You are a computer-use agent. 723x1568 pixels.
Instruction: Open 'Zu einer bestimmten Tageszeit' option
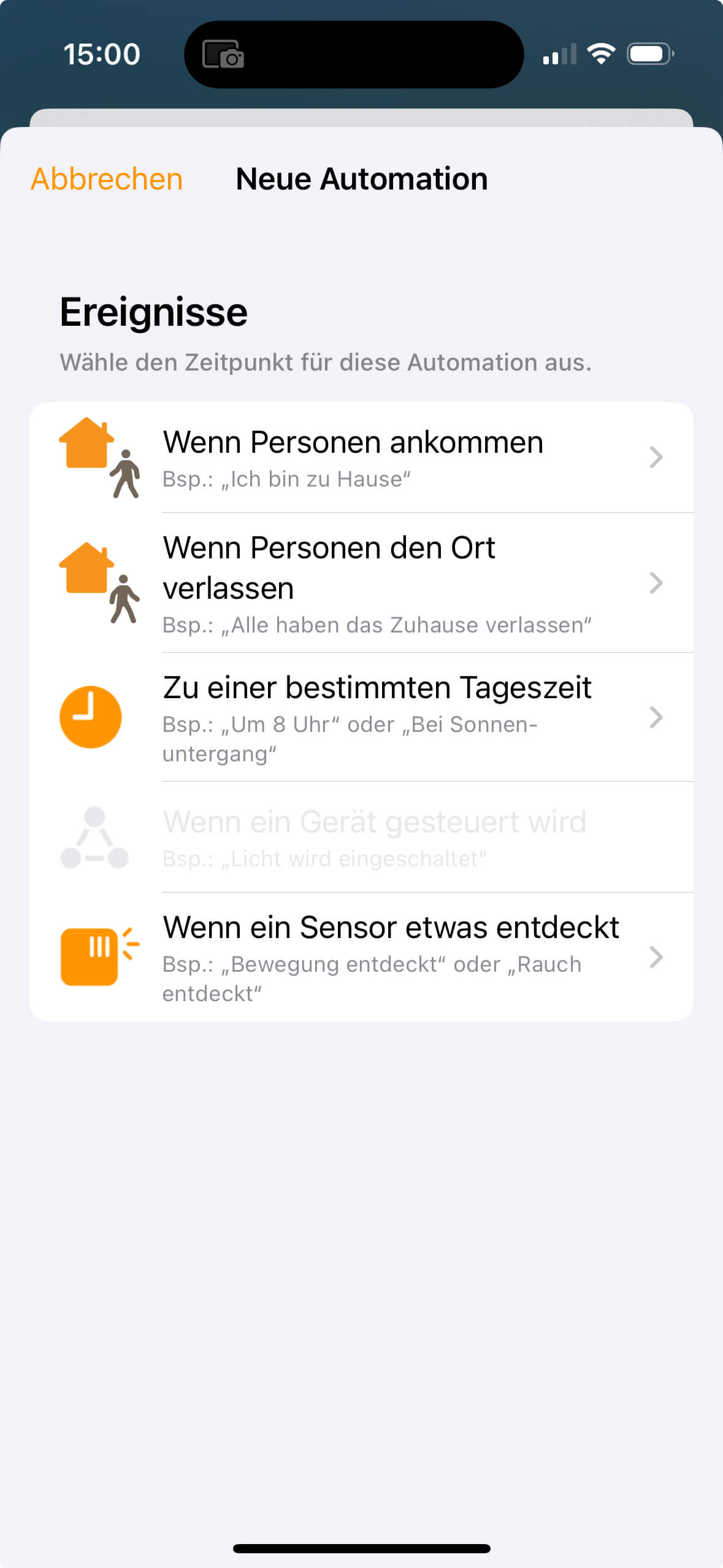[x=361, y=717]
